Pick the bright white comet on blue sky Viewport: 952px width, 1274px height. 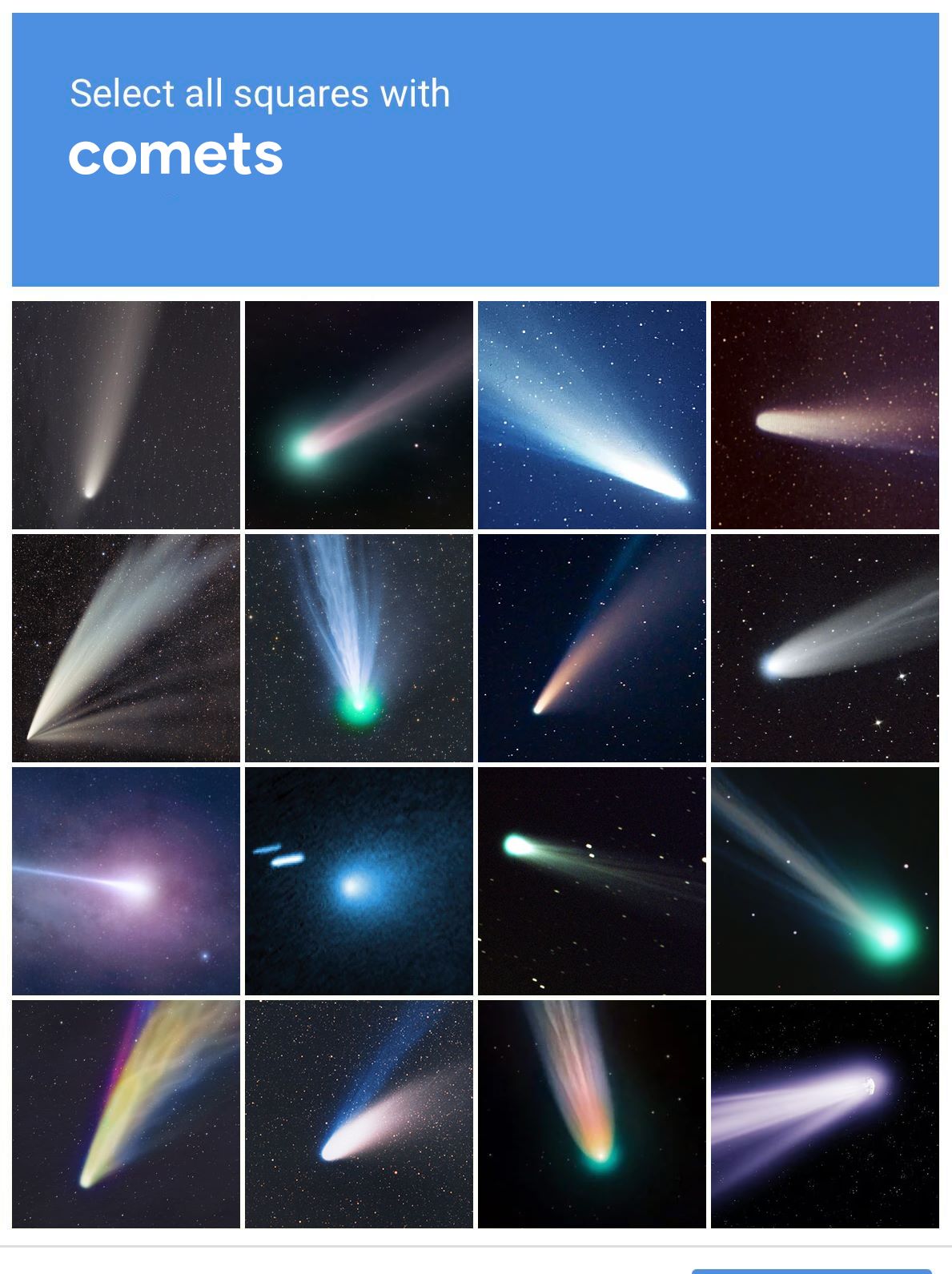point(592,415)
